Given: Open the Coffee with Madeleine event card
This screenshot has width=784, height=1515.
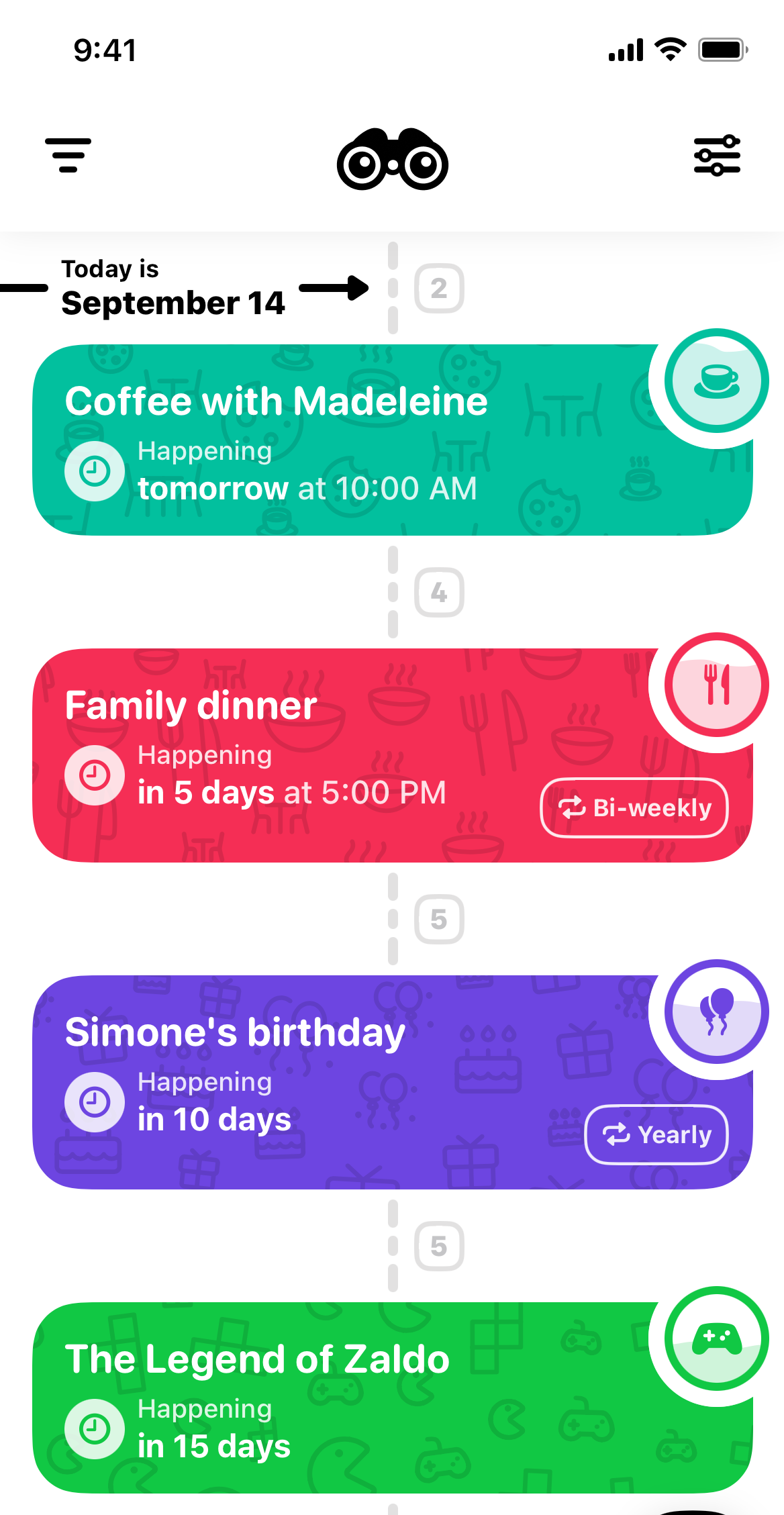Looking at the screenshot, I should coord(392,440).
